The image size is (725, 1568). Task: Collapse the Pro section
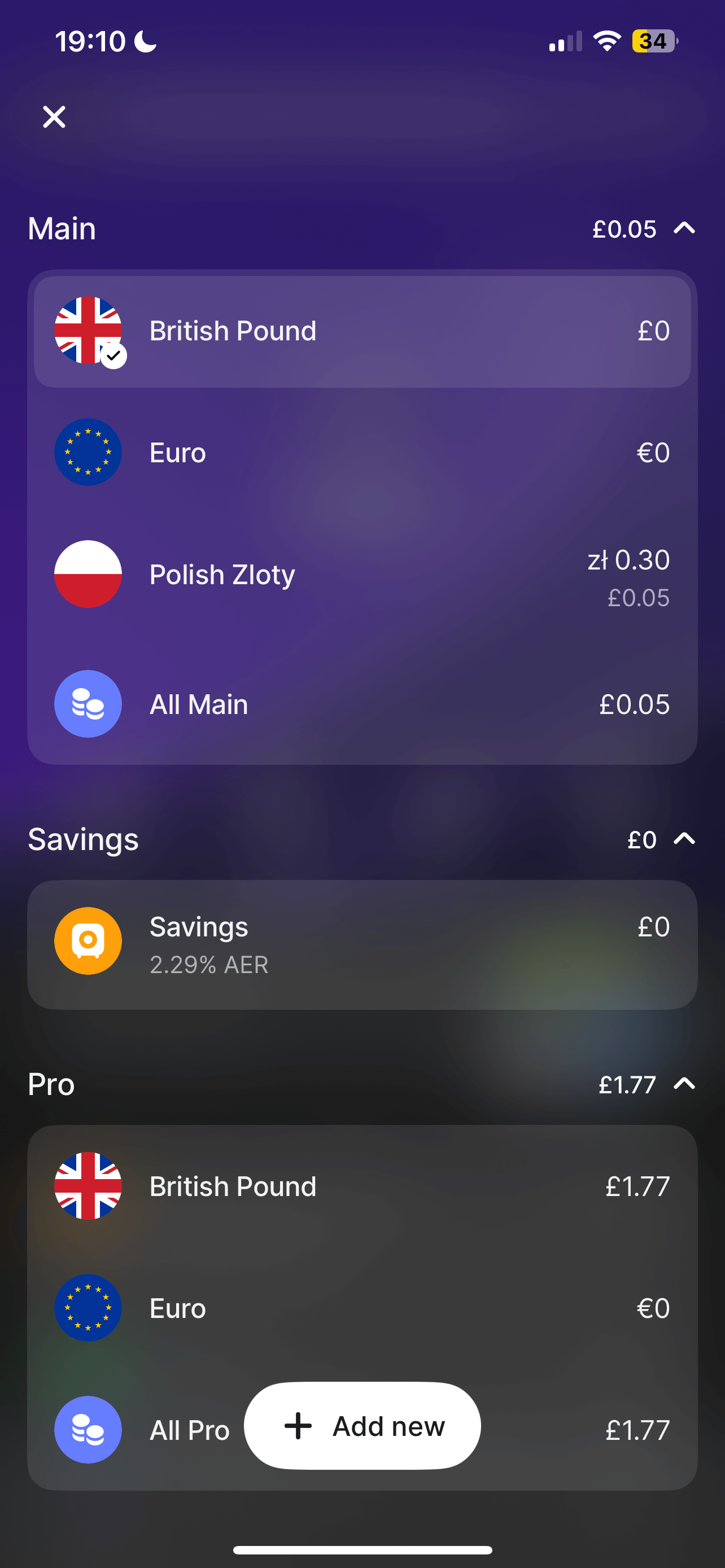pyautogui.click(x=683, y=1084)
